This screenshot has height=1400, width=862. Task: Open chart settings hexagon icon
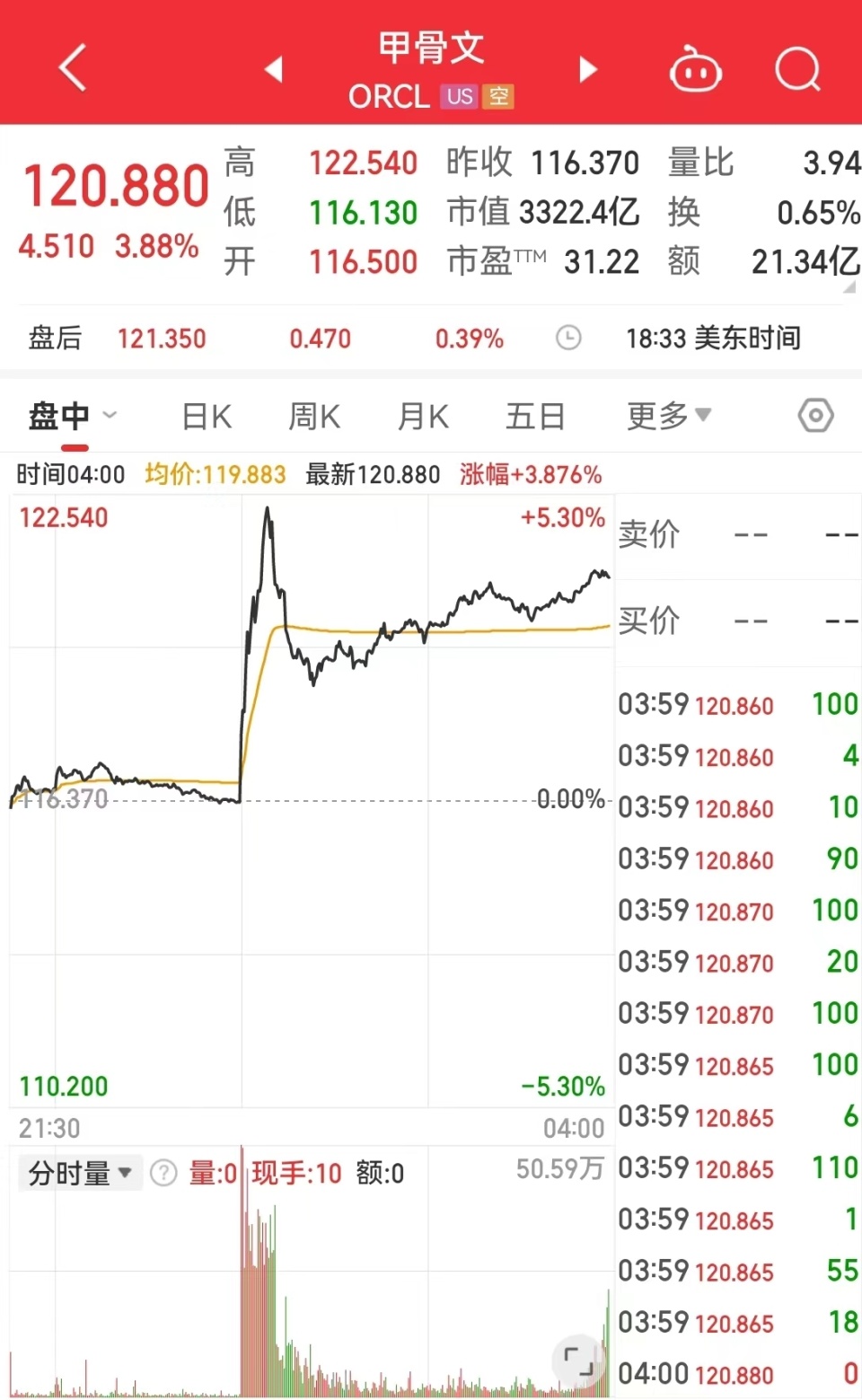point(815,416)
